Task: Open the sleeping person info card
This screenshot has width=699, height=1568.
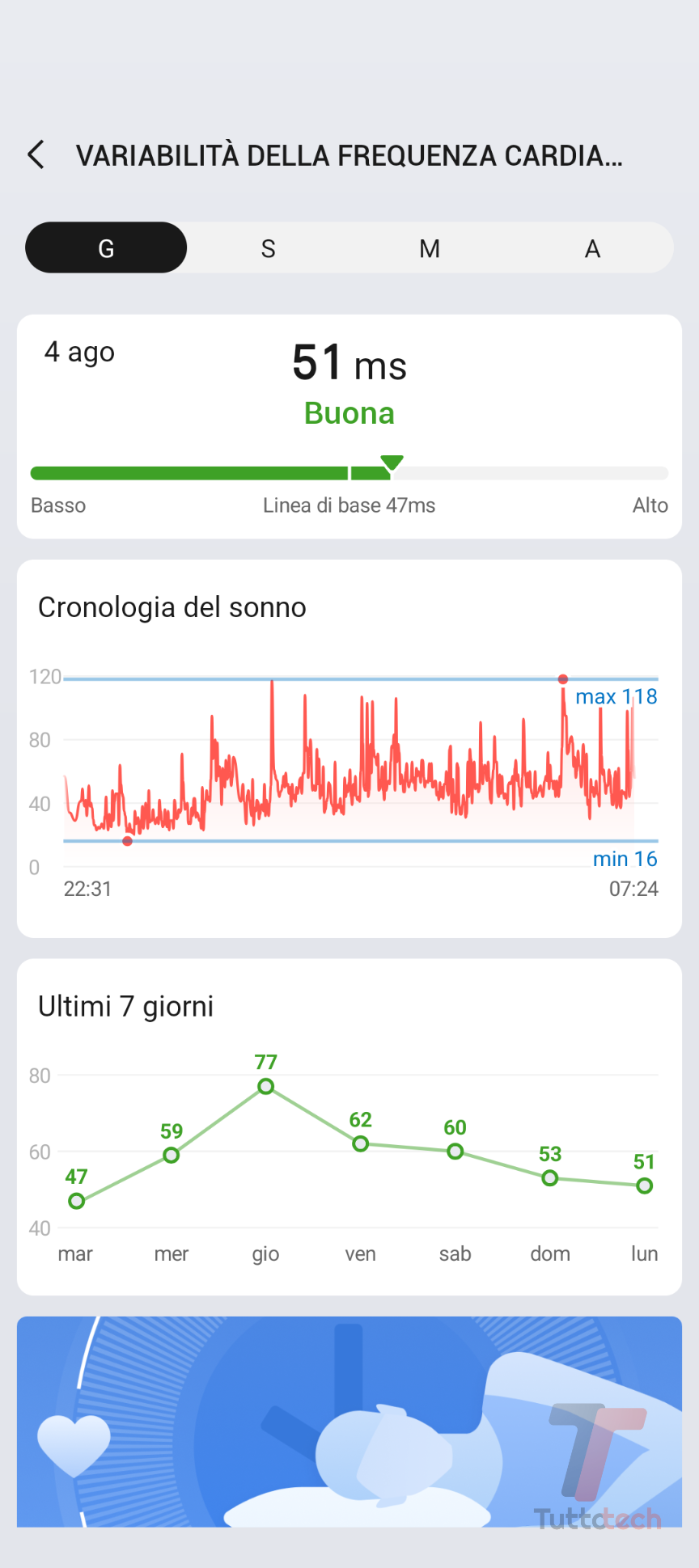Action: [349, 1421]
